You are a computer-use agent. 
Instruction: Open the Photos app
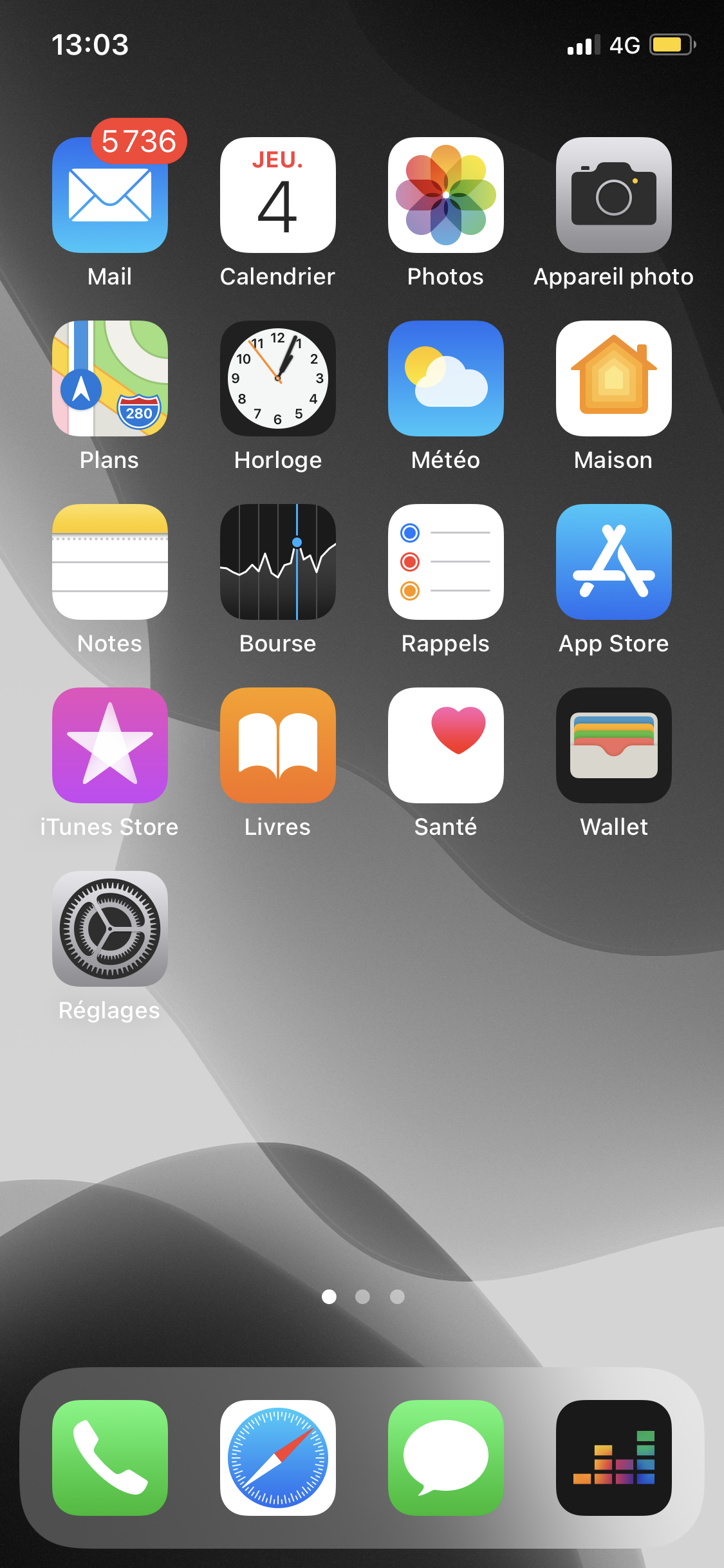click(x=446, y=195)
